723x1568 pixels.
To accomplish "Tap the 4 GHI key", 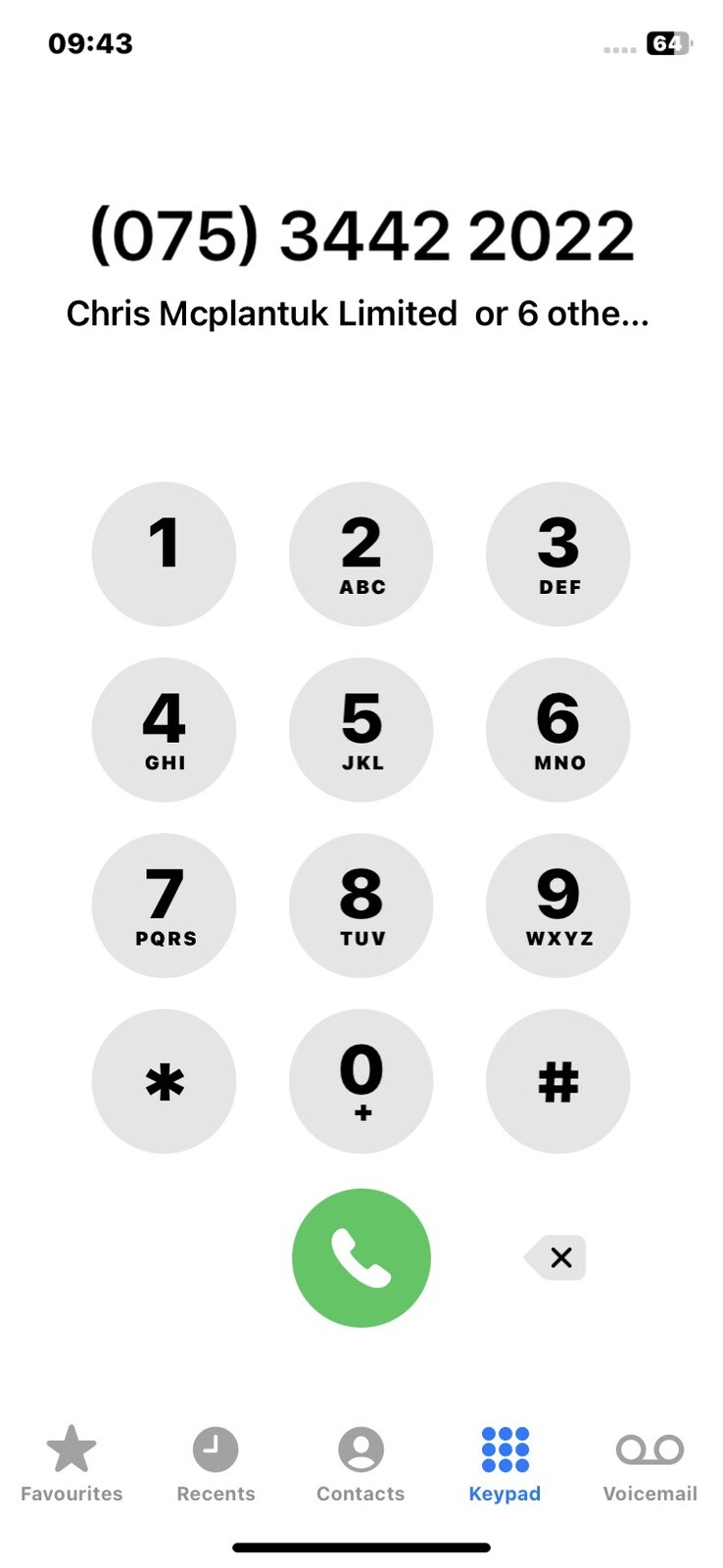I will coord(164,729).
